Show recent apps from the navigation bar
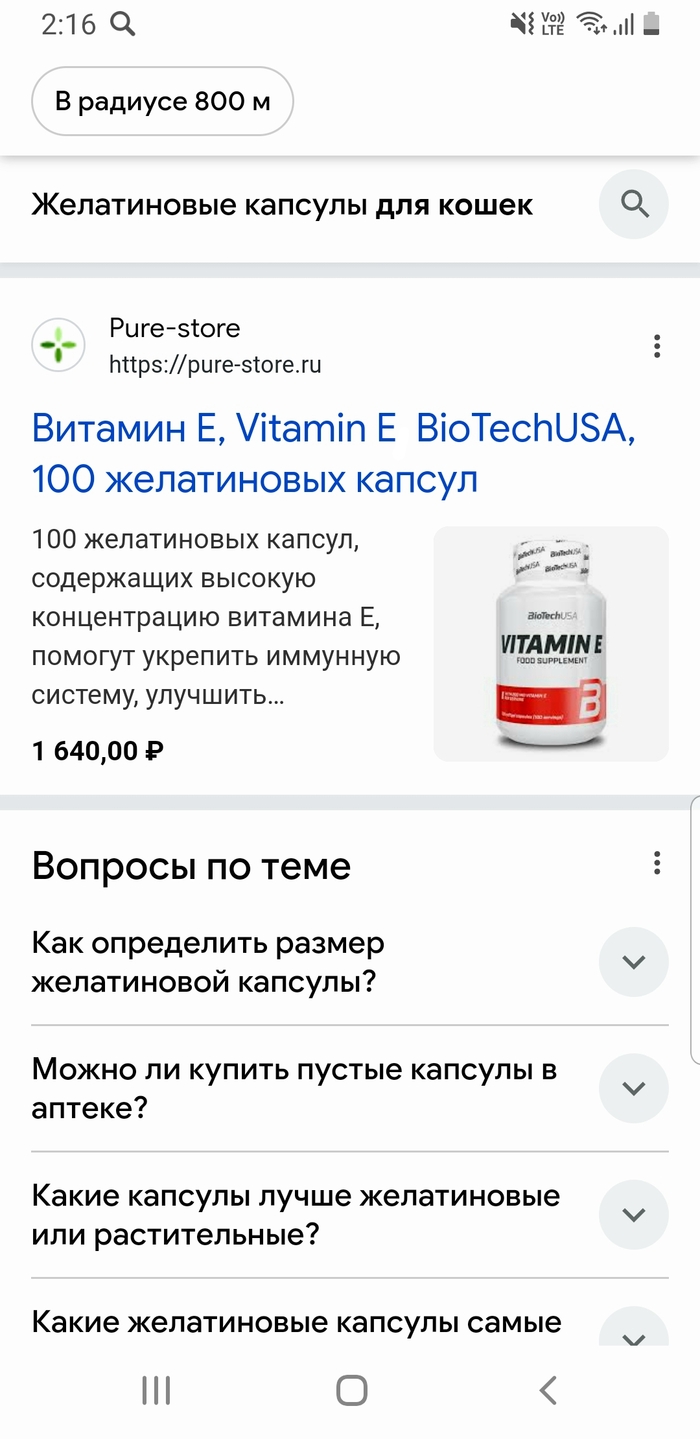The image size is (700, 1439). [x=156, y=1390]
